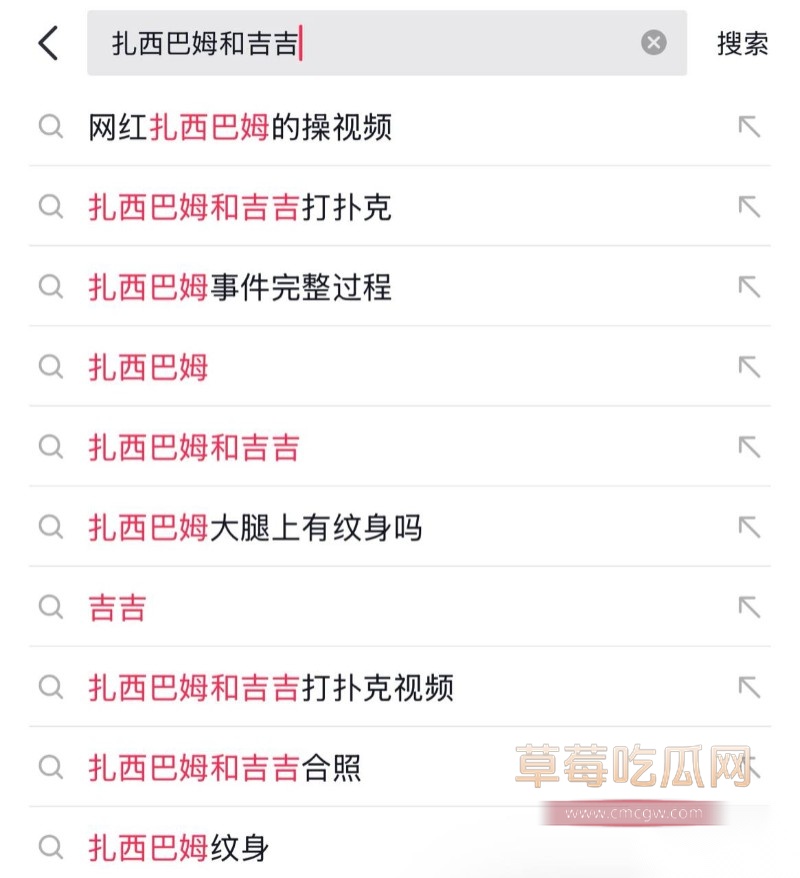This screenshot has width=800, height=878.
Task: Tap the fill-in arrow for 吉吉
Action: [x=749, y=607]
